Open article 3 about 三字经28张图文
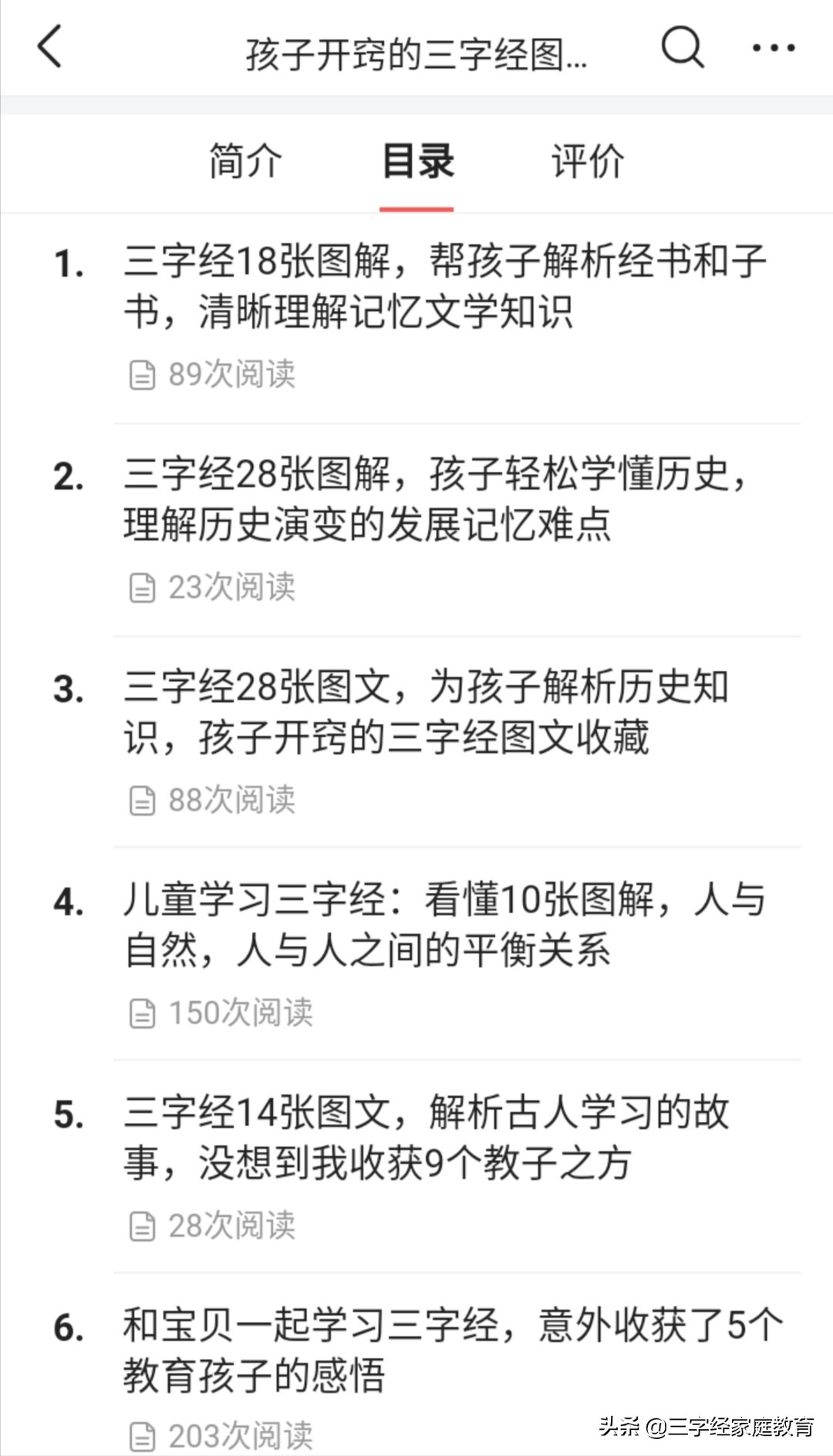This screenshot has height=1456, width=833. [x=426, y=713]
